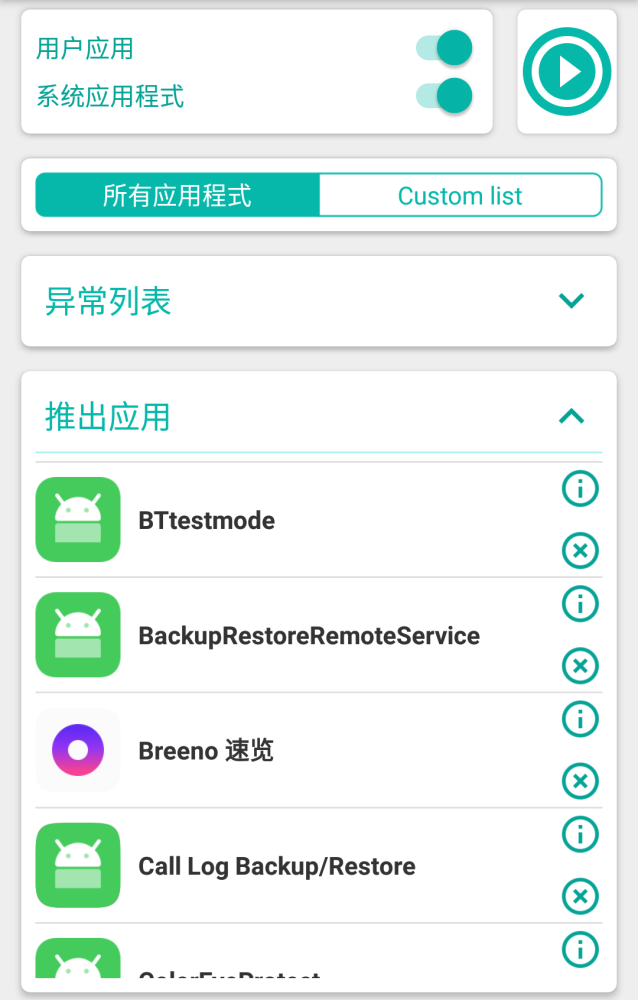The image size is (638, 1000).
Task: Remove BackupRestoreRemoteService via X icon
Action: pyautogui.click(x=580, y=665)
